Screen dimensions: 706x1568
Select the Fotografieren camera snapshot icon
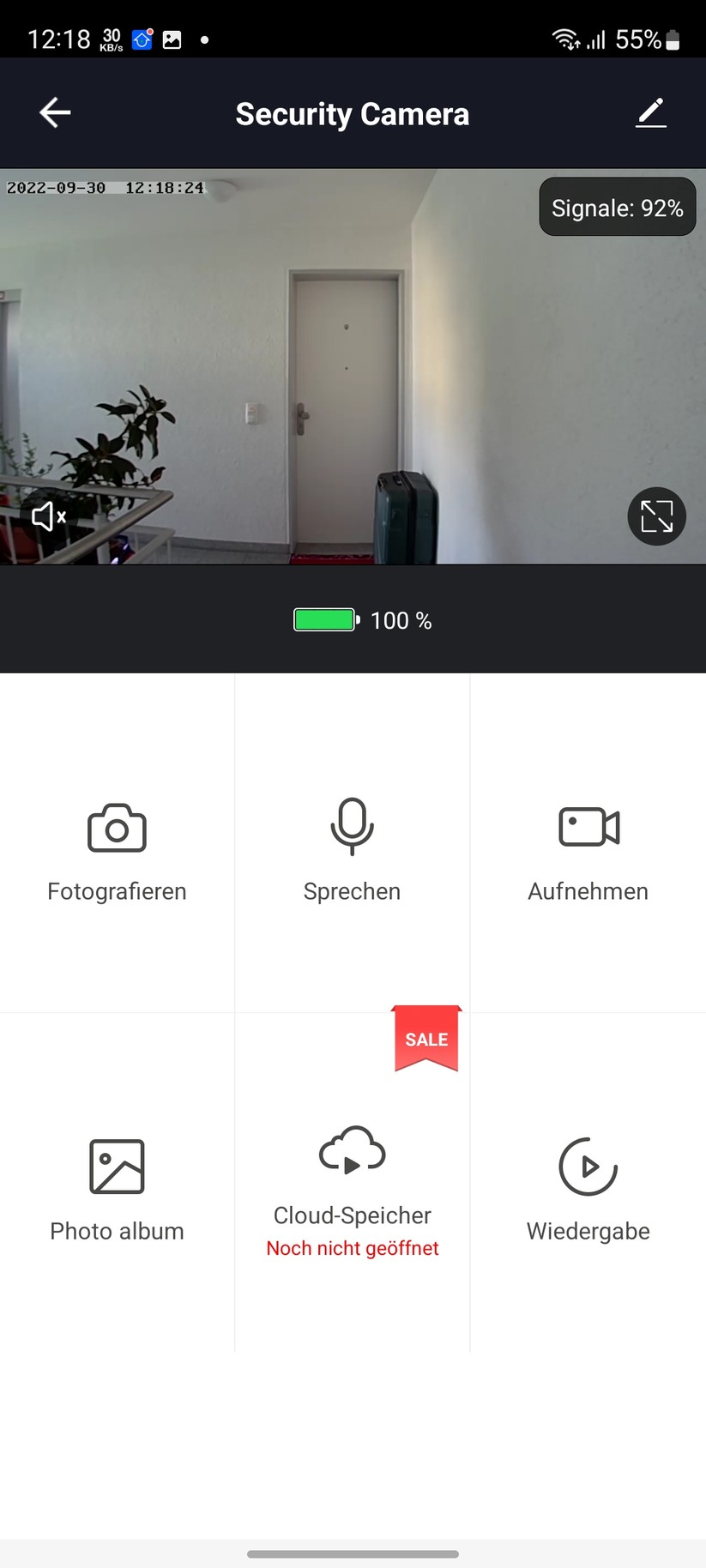117,827
